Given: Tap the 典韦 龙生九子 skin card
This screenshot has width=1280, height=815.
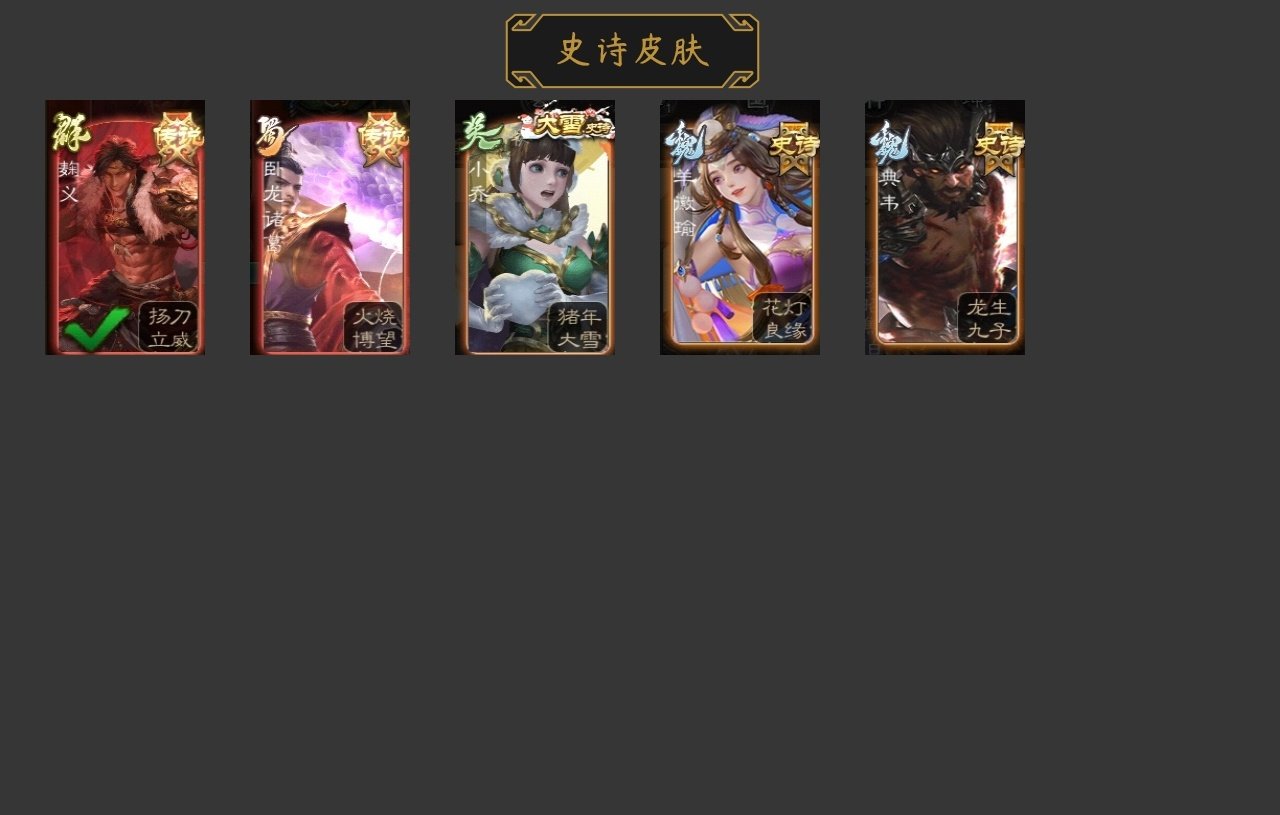Looking at the screenshot, I should point(945,228).
